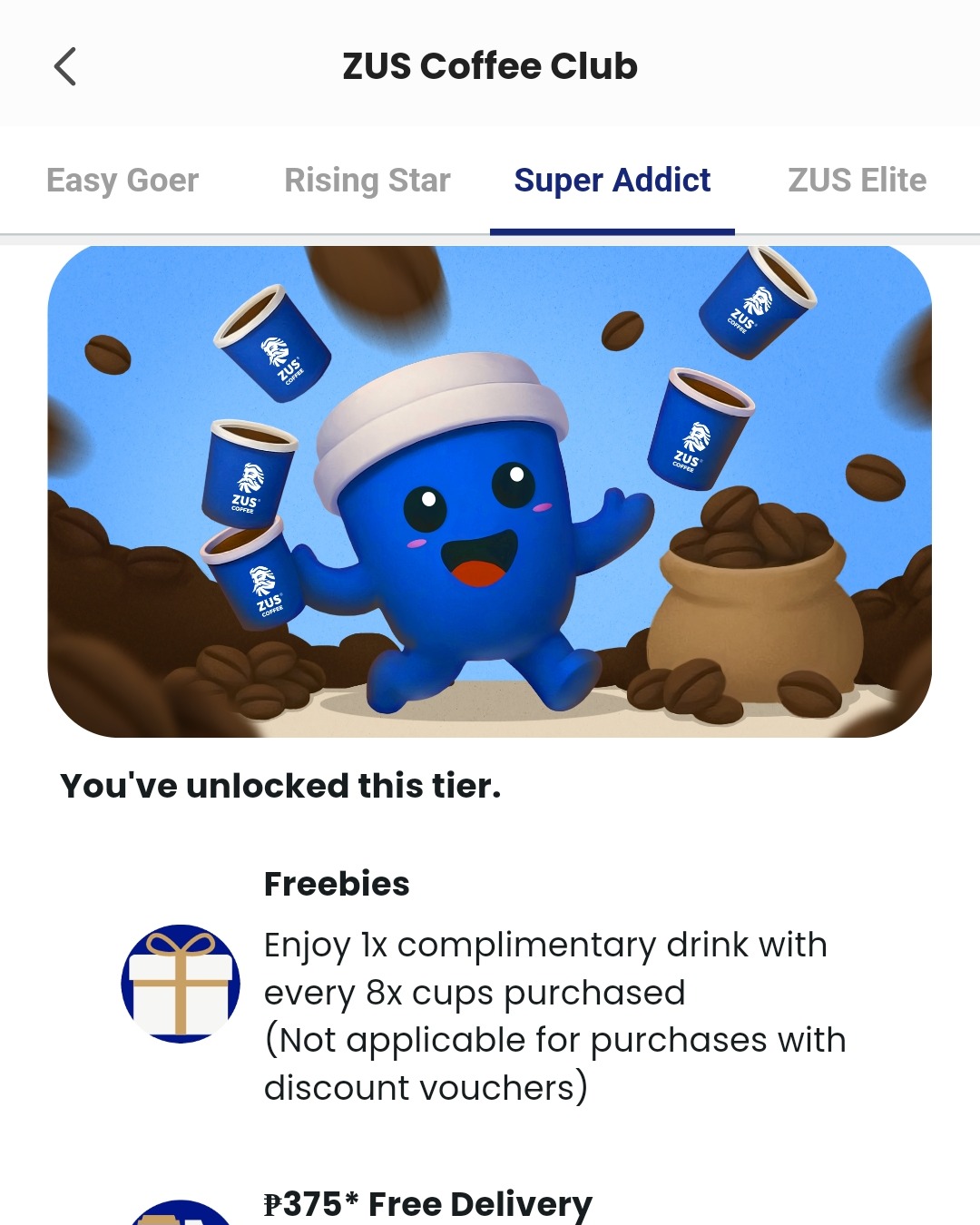980x1225 pixels.
Task: Switch to the Easy Goer tab
Action: click(x=122, y=181)
